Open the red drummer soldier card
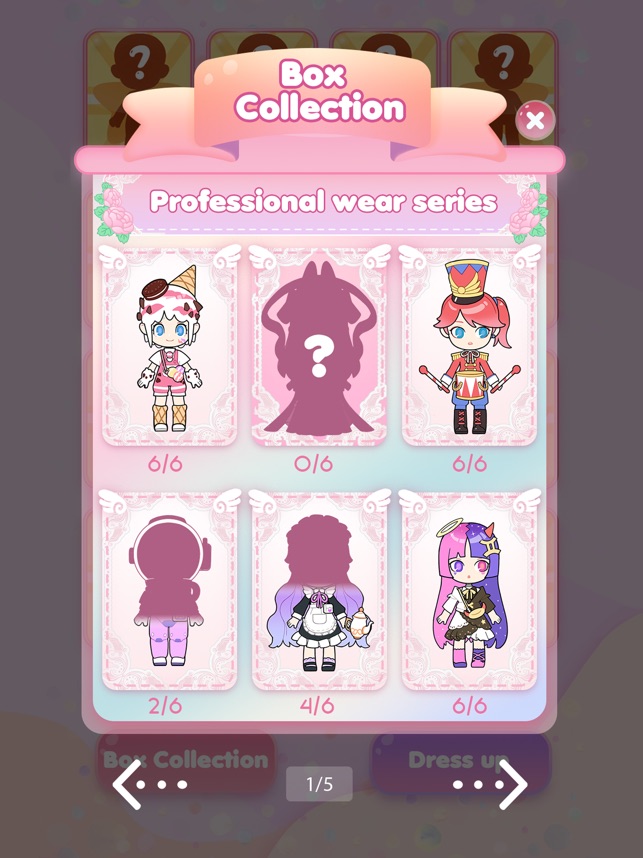 (x=469, y=346)
